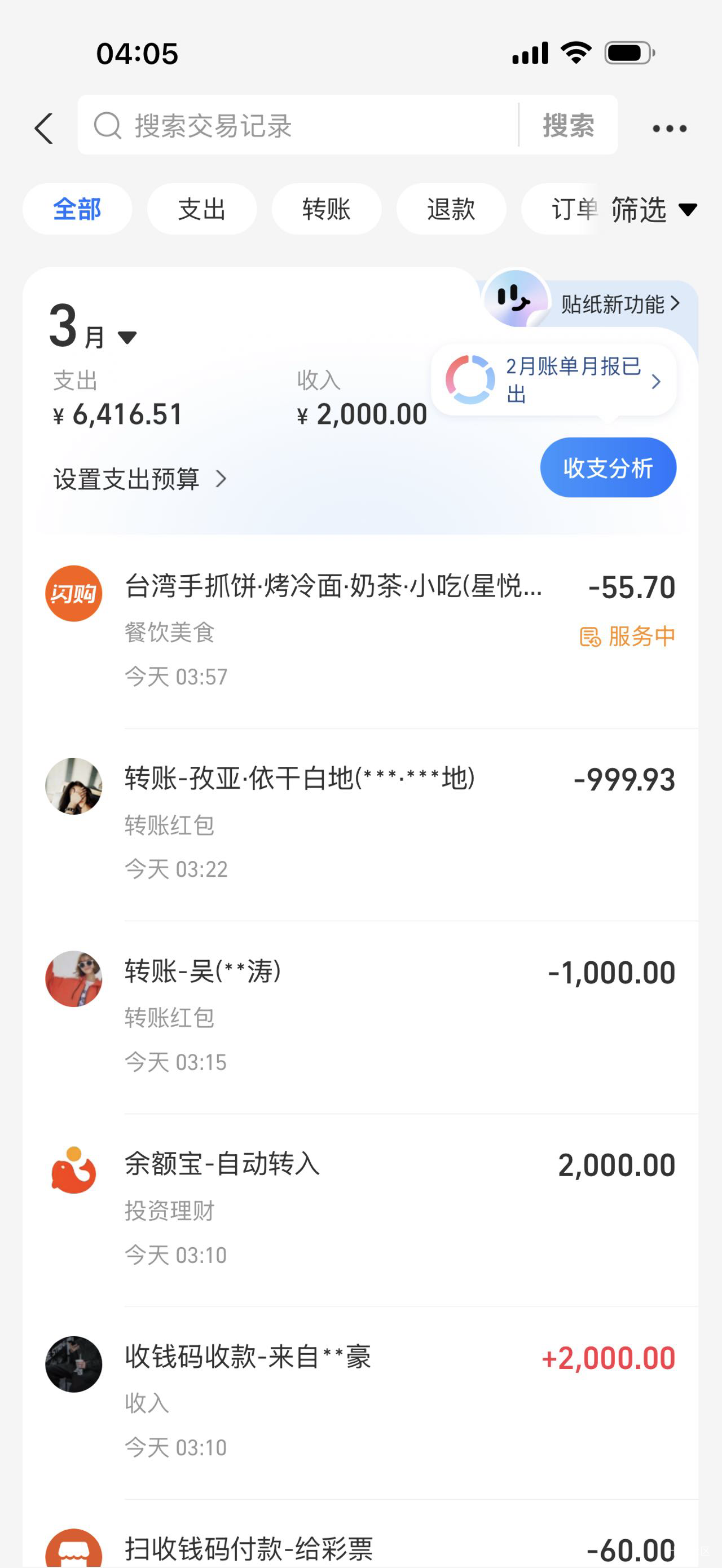Screen dimensions: 722x1568
Task: Go back using the top-left arrow
Action: pyautogui.click(x=44, y=129)
